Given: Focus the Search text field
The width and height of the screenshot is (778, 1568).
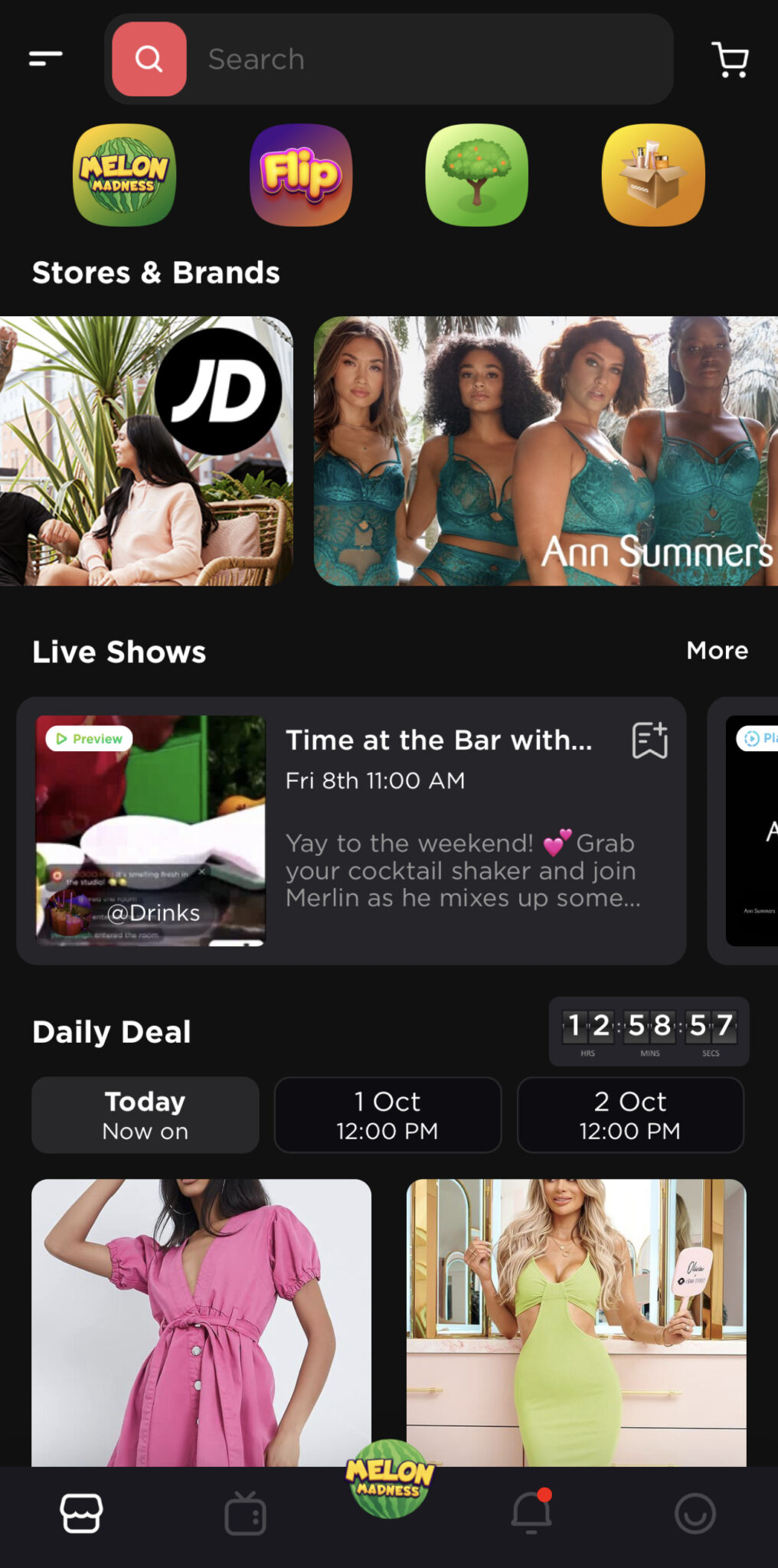Looking at the screenshot, I should tap(429, 59).
